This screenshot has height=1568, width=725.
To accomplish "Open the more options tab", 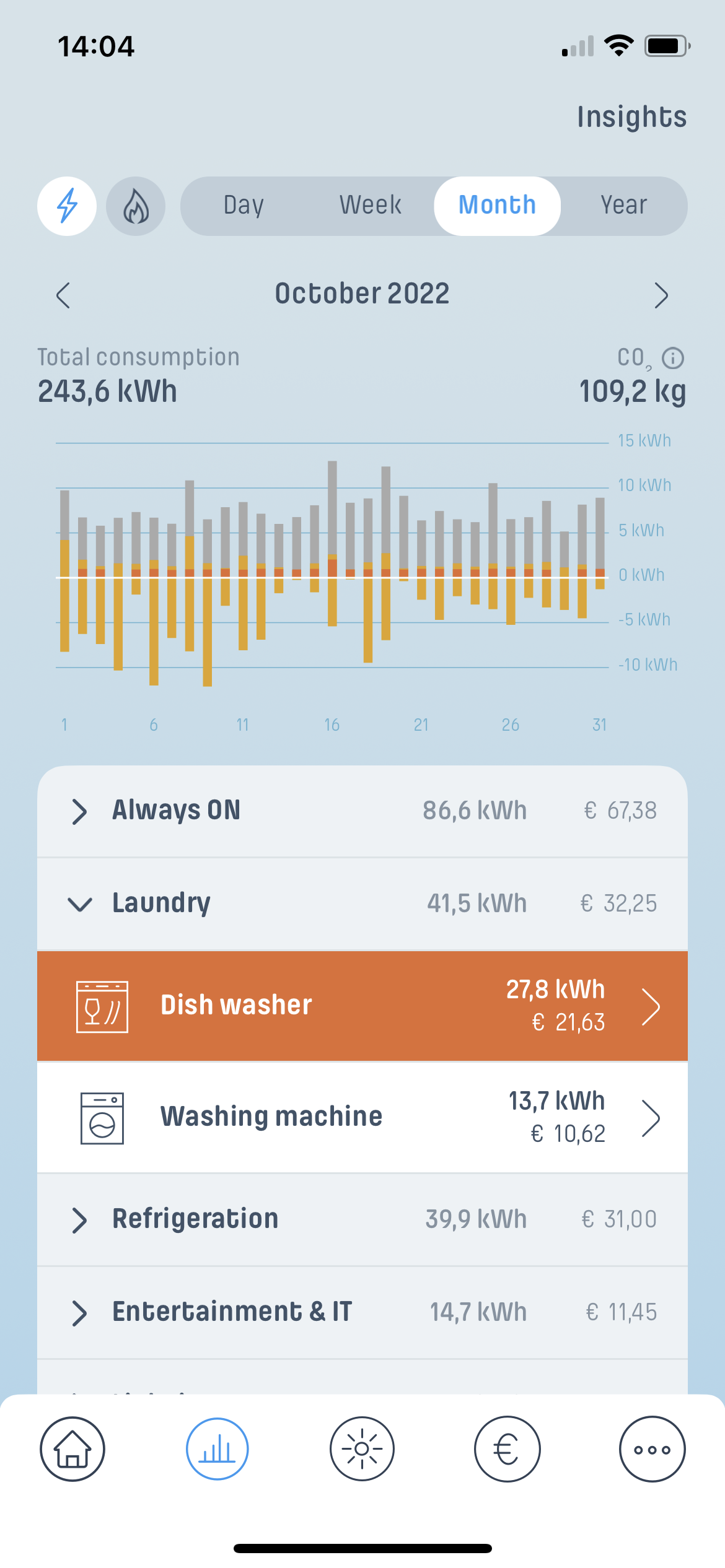I will click(x=652, y=1449).
